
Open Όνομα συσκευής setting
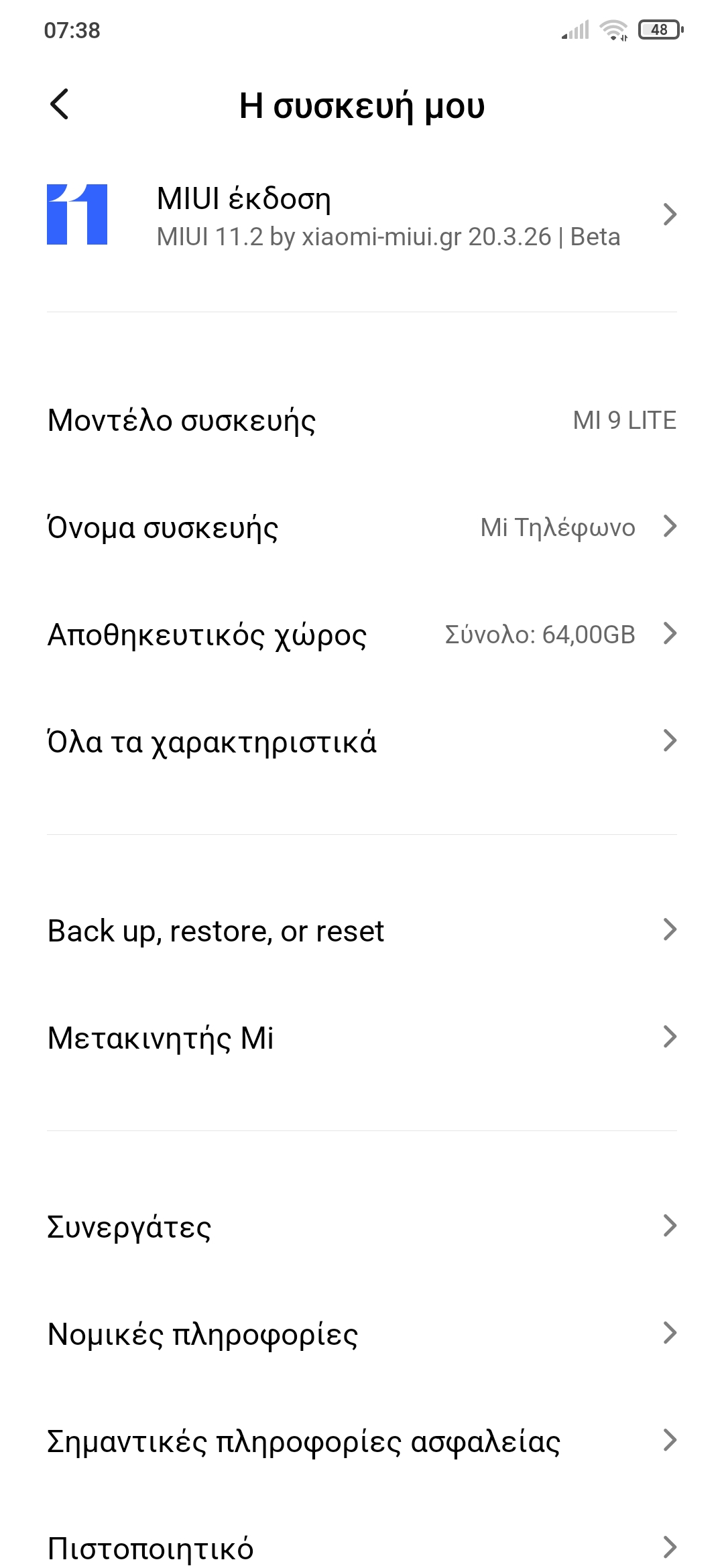click(x=362, y=527)
